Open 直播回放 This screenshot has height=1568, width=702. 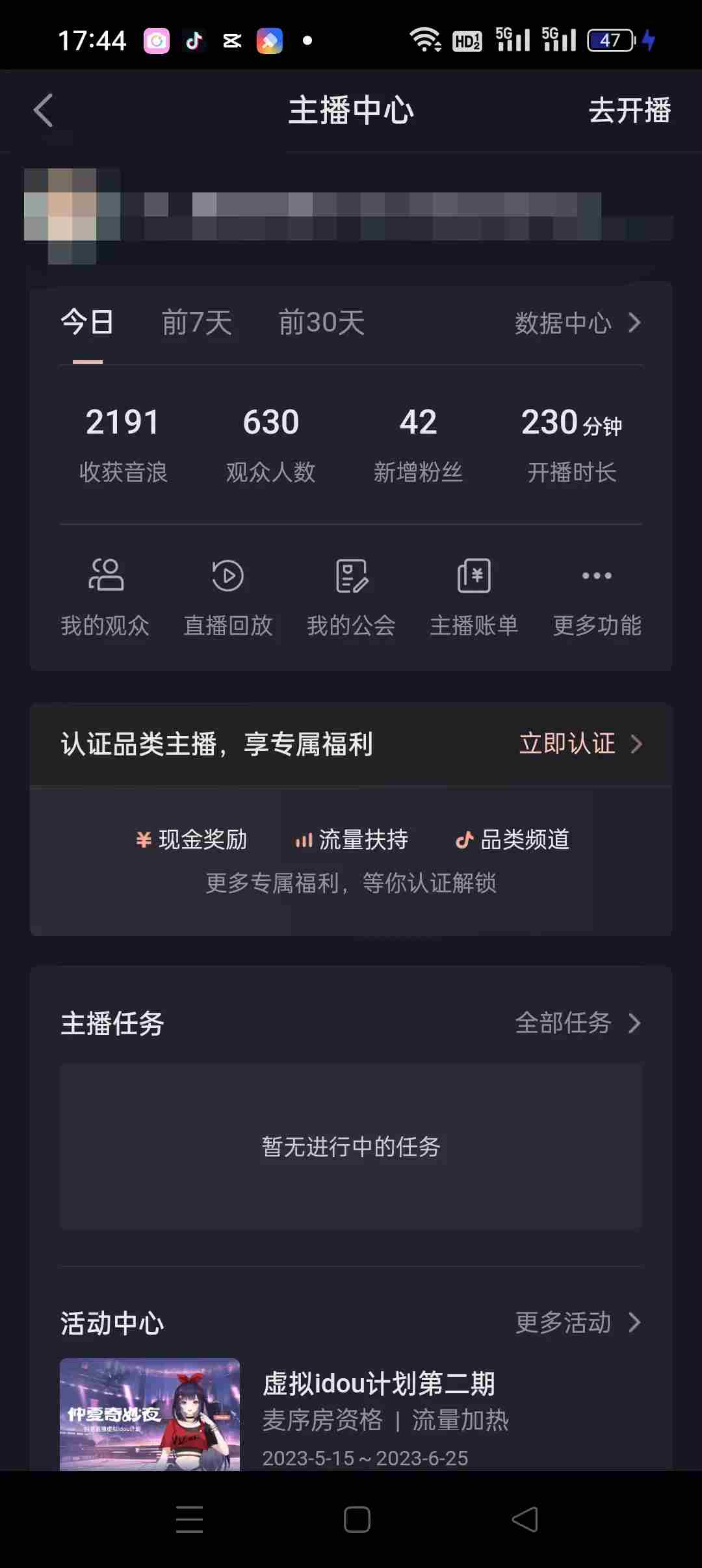tap(227, 596)
